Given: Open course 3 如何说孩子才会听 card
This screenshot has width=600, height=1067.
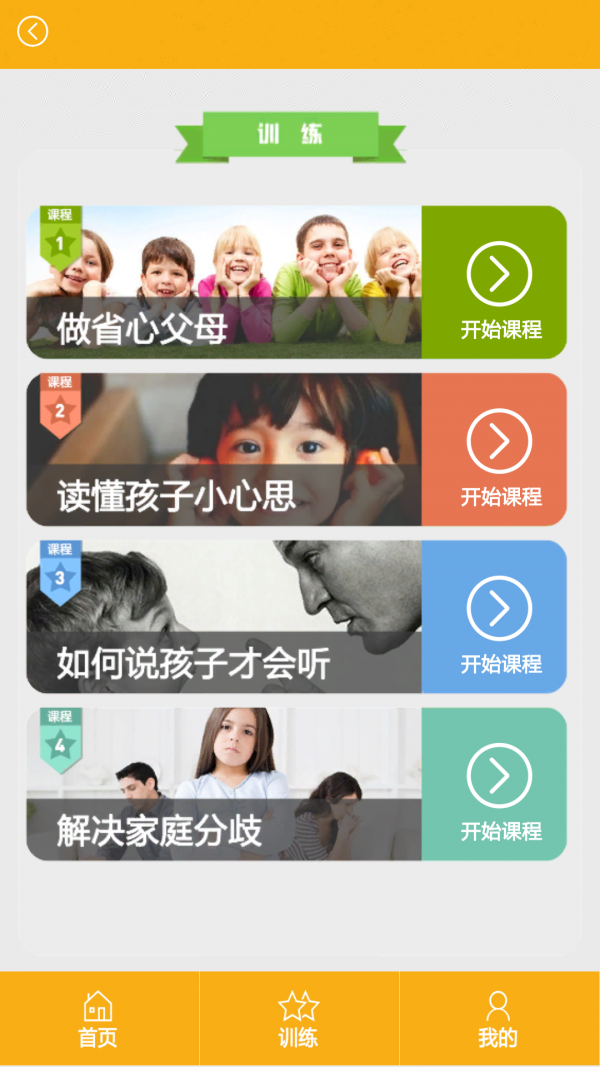Looking at the screenshot, I should tap(224, 616).
